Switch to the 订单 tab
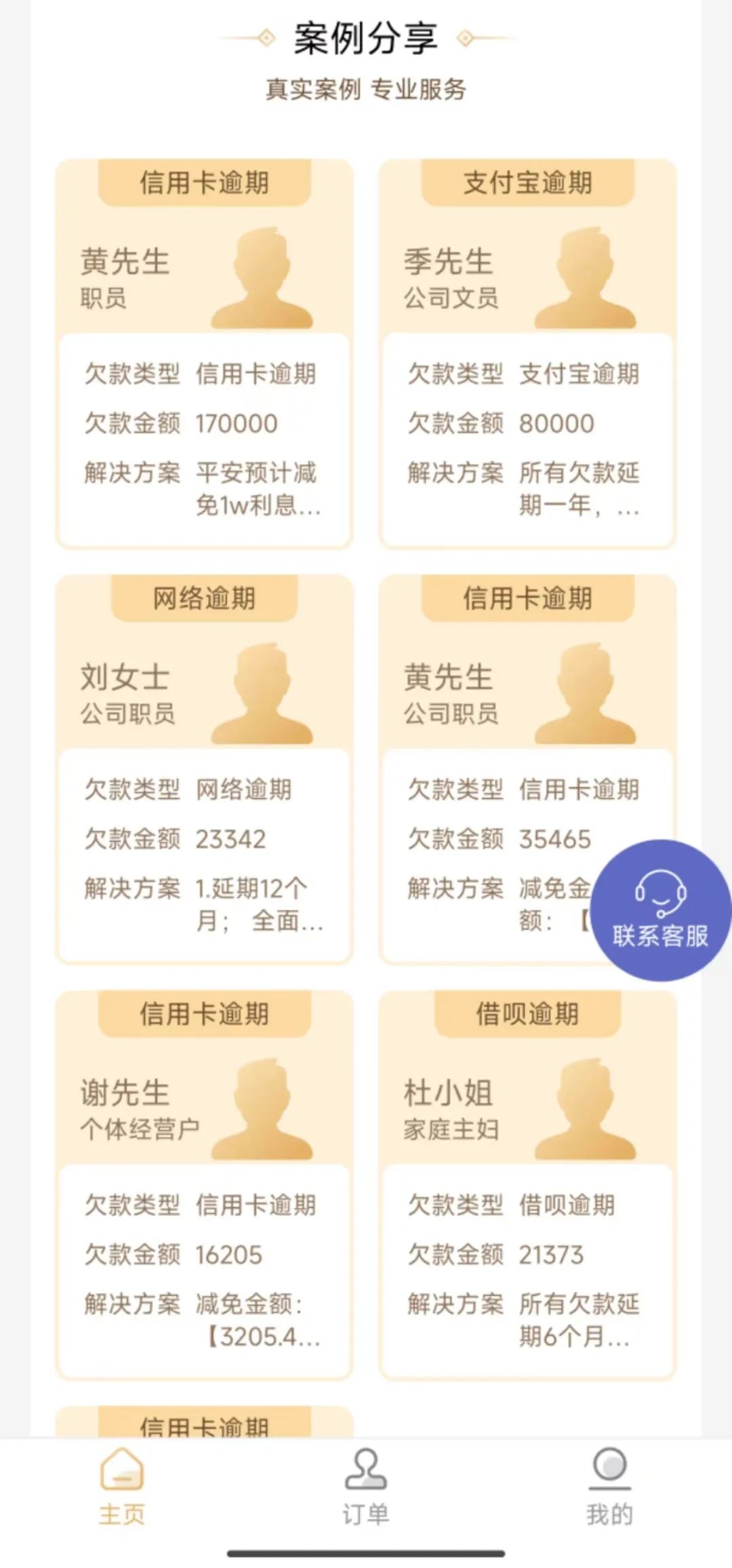 point(366,1487)
